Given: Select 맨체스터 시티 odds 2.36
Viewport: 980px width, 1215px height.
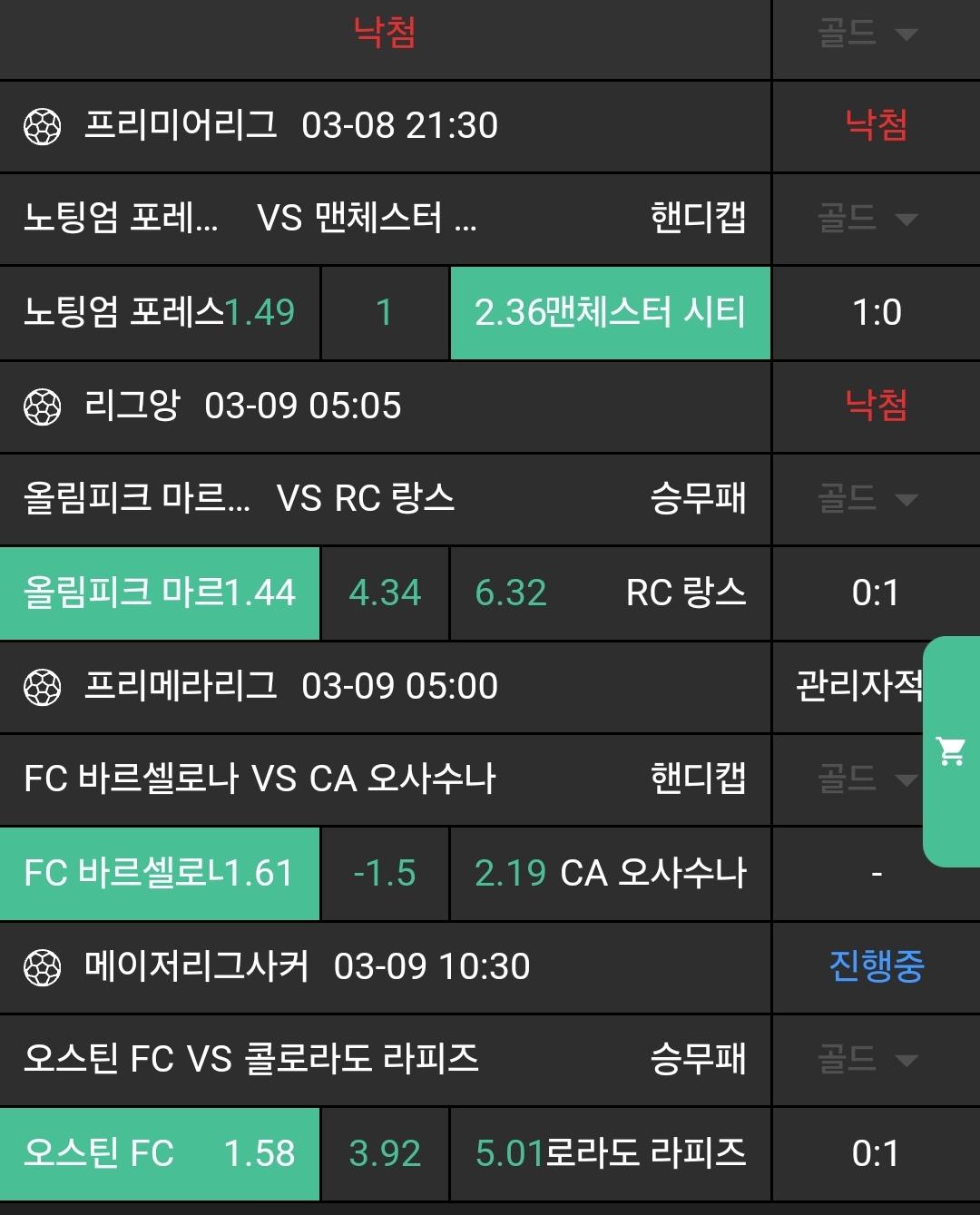Looking at the screenshot, I should [x=610, y=313].
